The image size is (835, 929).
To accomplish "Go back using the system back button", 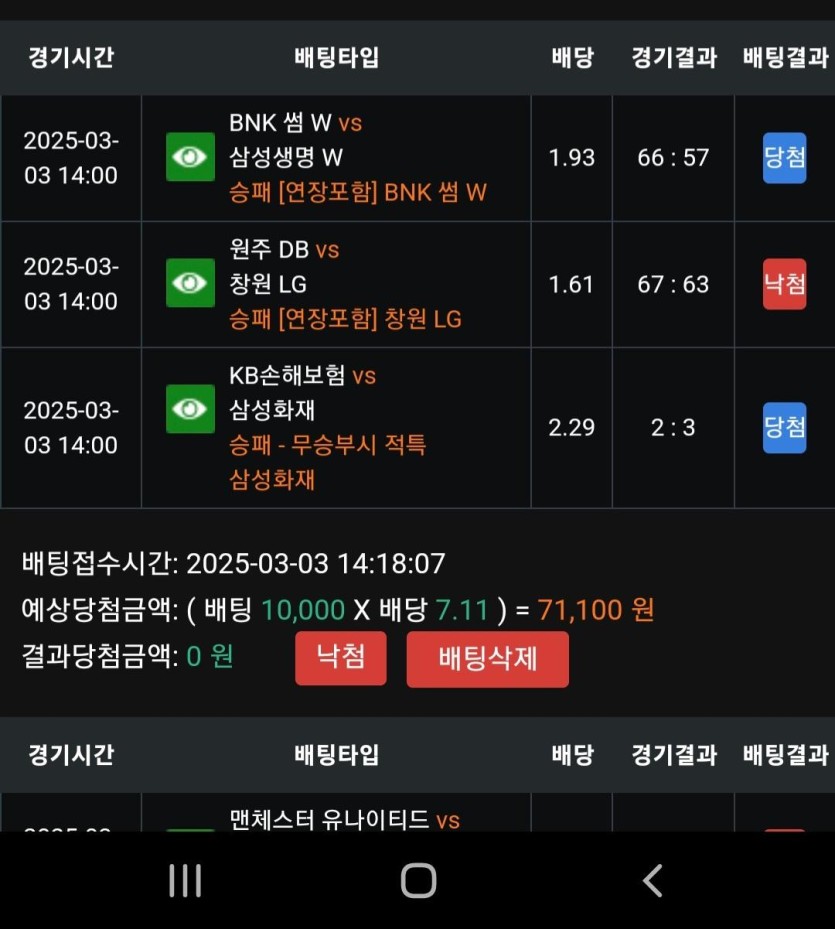I will coord(652,880).
